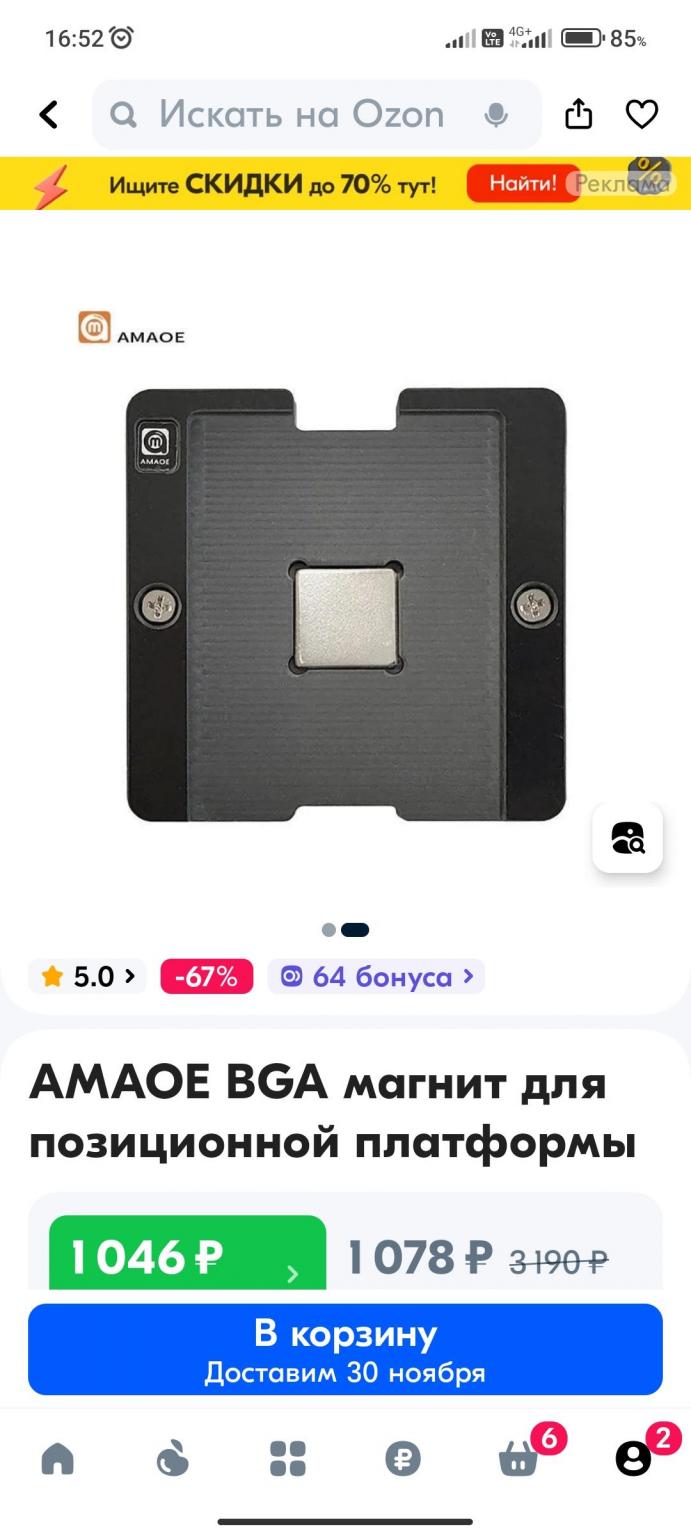
Task: Tap the Искать на Ozon search field
Action: click(300, 115)
